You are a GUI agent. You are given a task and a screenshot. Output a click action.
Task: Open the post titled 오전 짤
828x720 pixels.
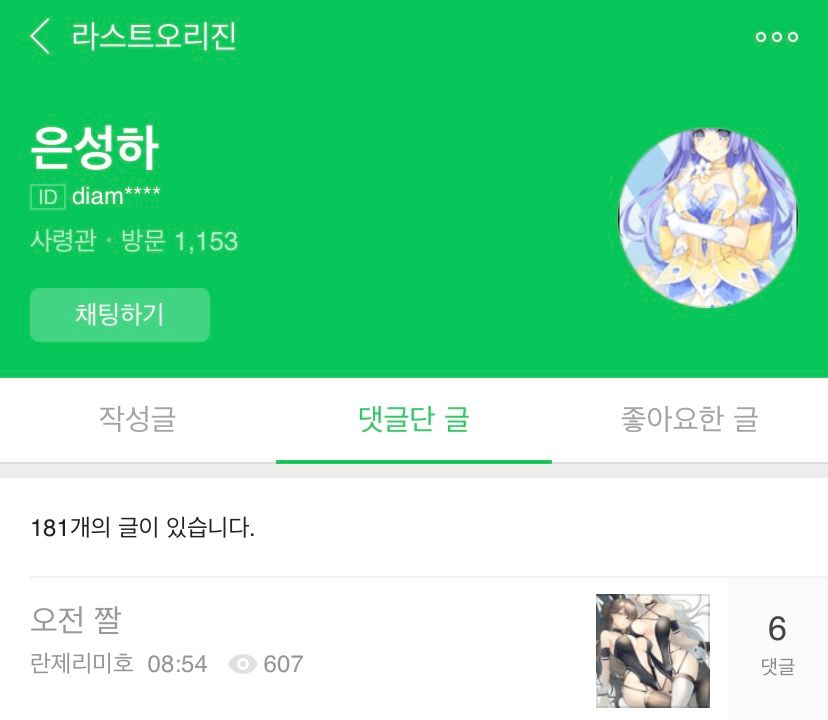click(76, 621)
